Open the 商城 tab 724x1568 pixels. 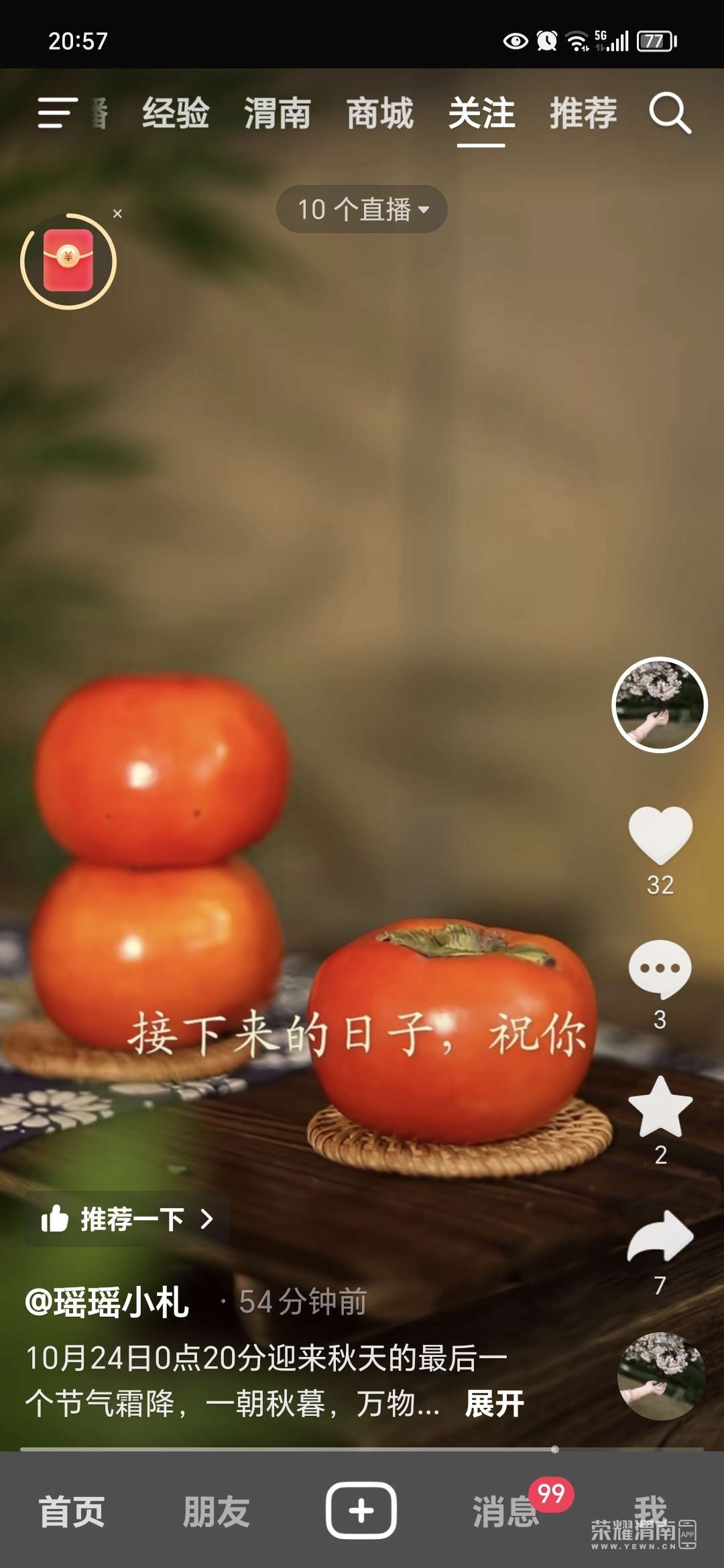380,113
